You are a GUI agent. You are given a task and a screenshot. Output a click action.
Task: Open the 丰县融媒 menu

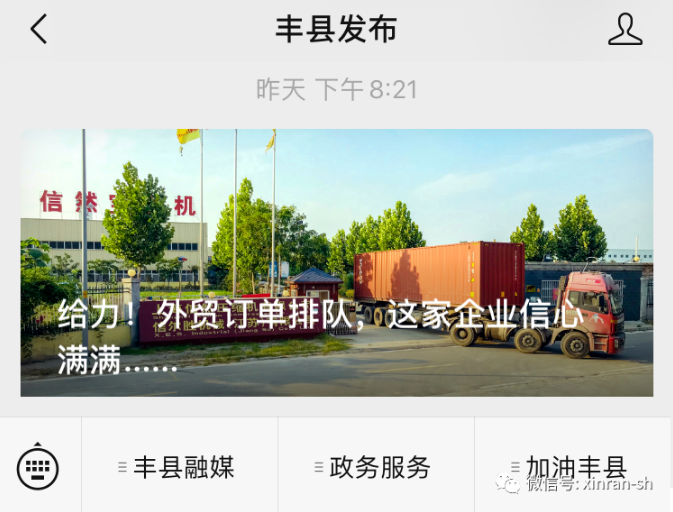pyautogui.click(x=180, y=467)
